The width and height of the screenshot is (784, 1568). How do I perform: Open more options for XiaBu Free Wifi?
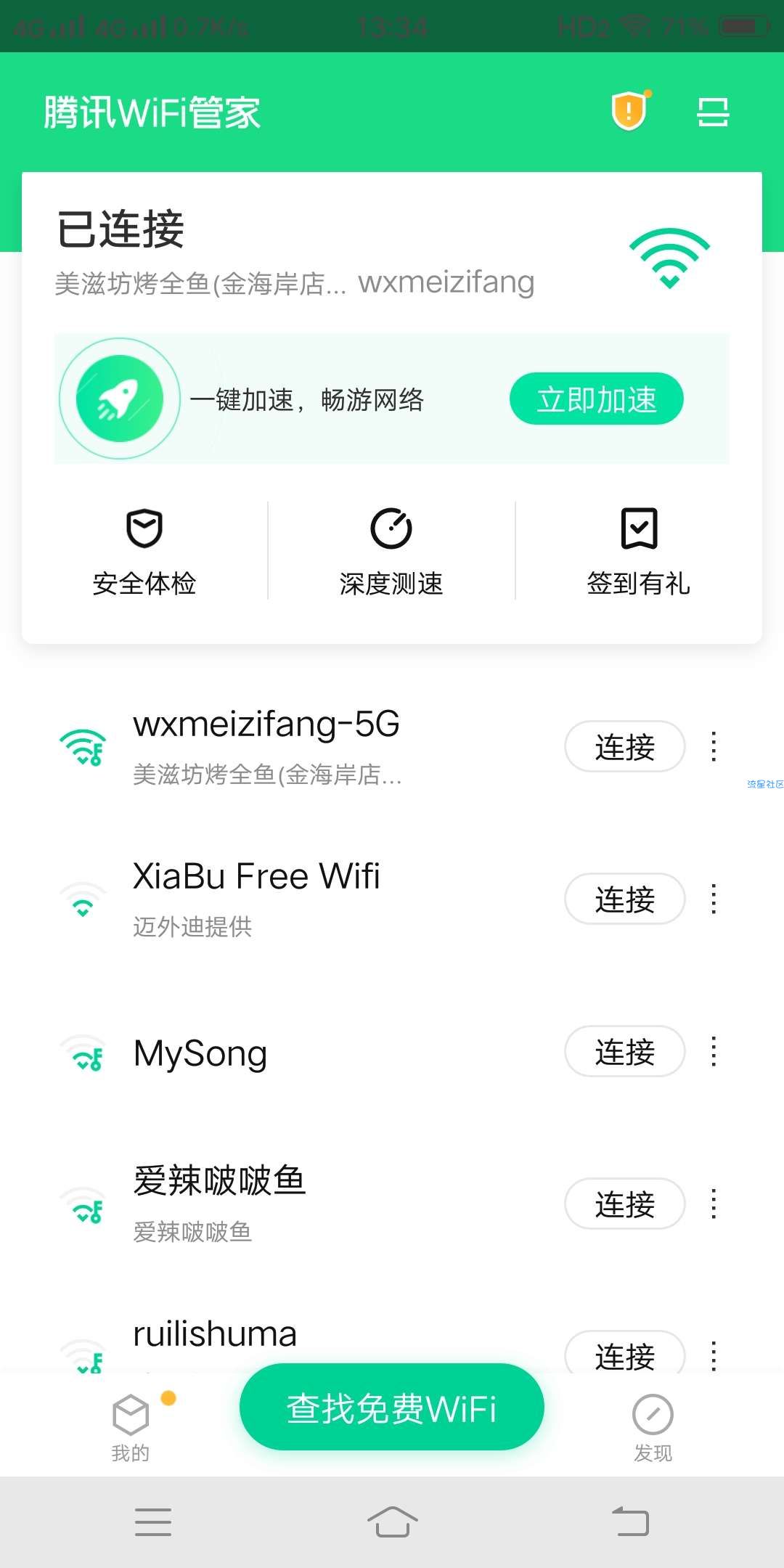714,899
